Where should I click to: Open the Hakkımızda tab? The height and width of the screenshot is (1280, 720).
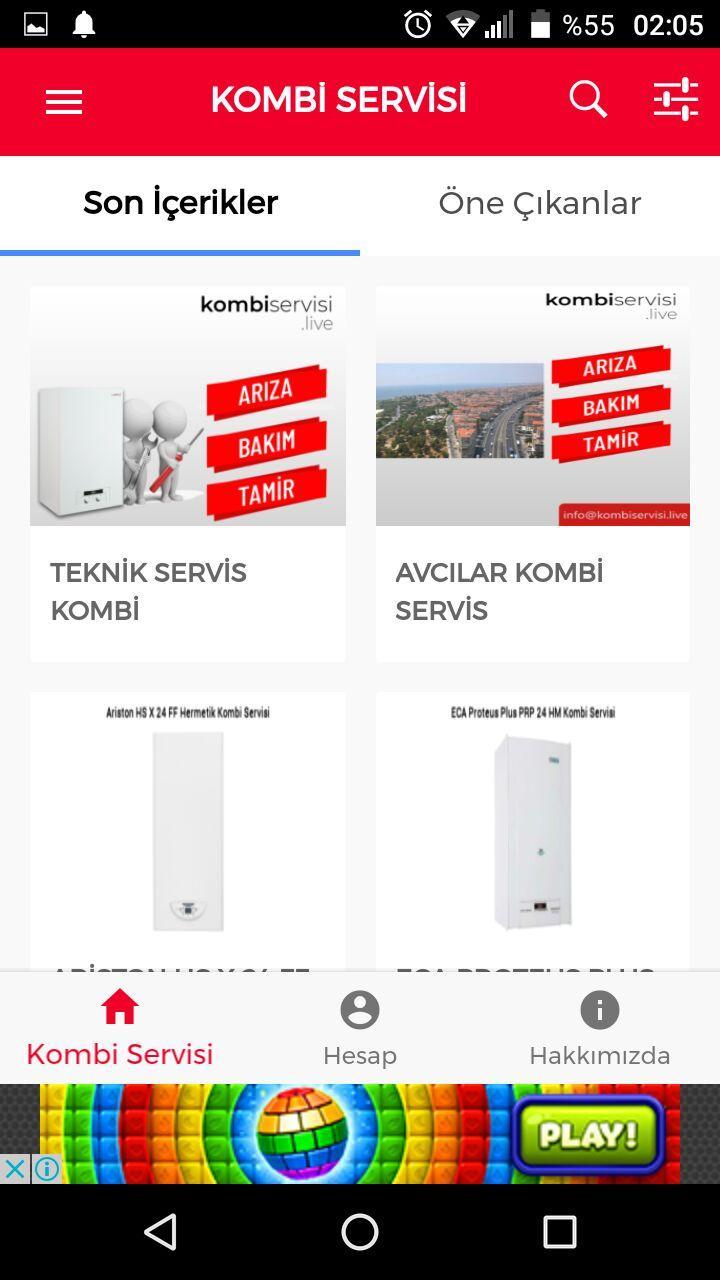(x=600, y=1028)
